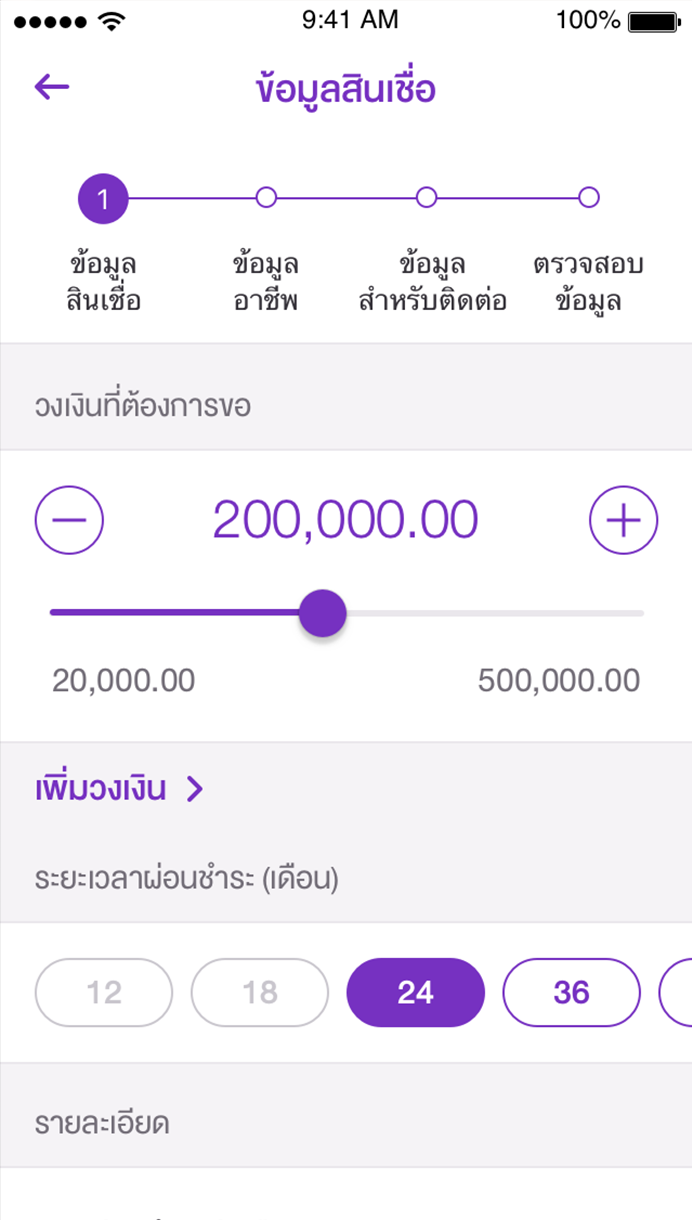692x1220 pixels.
Task: Choose the 36 month installment period
Action: coord(571,992)
